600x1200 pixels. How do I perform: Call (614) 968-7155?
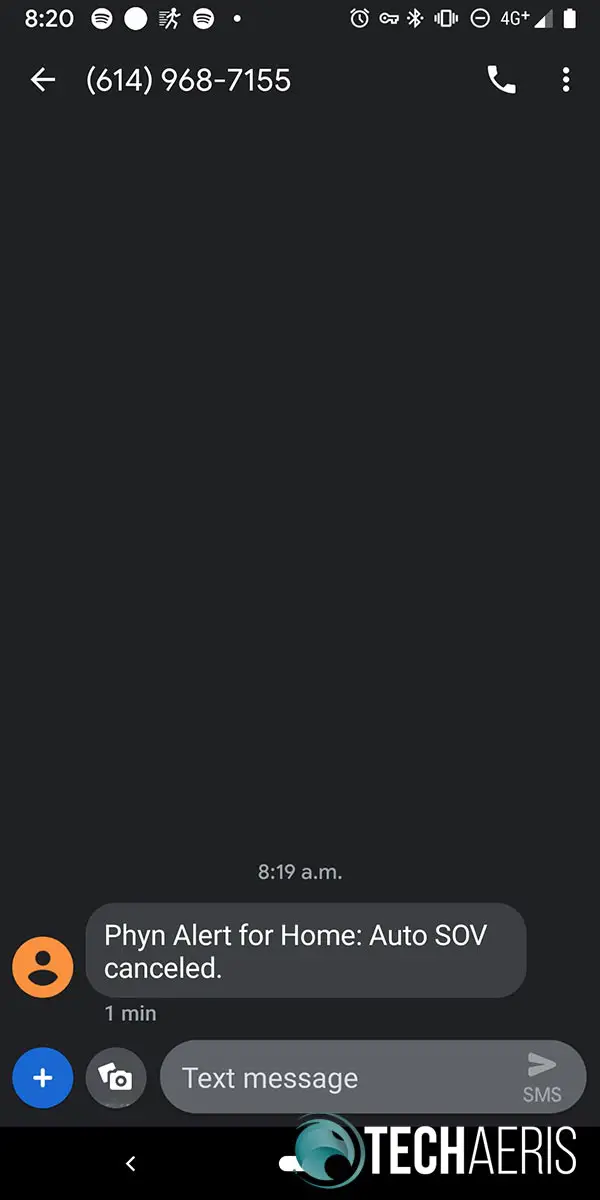tap(502, 80)
